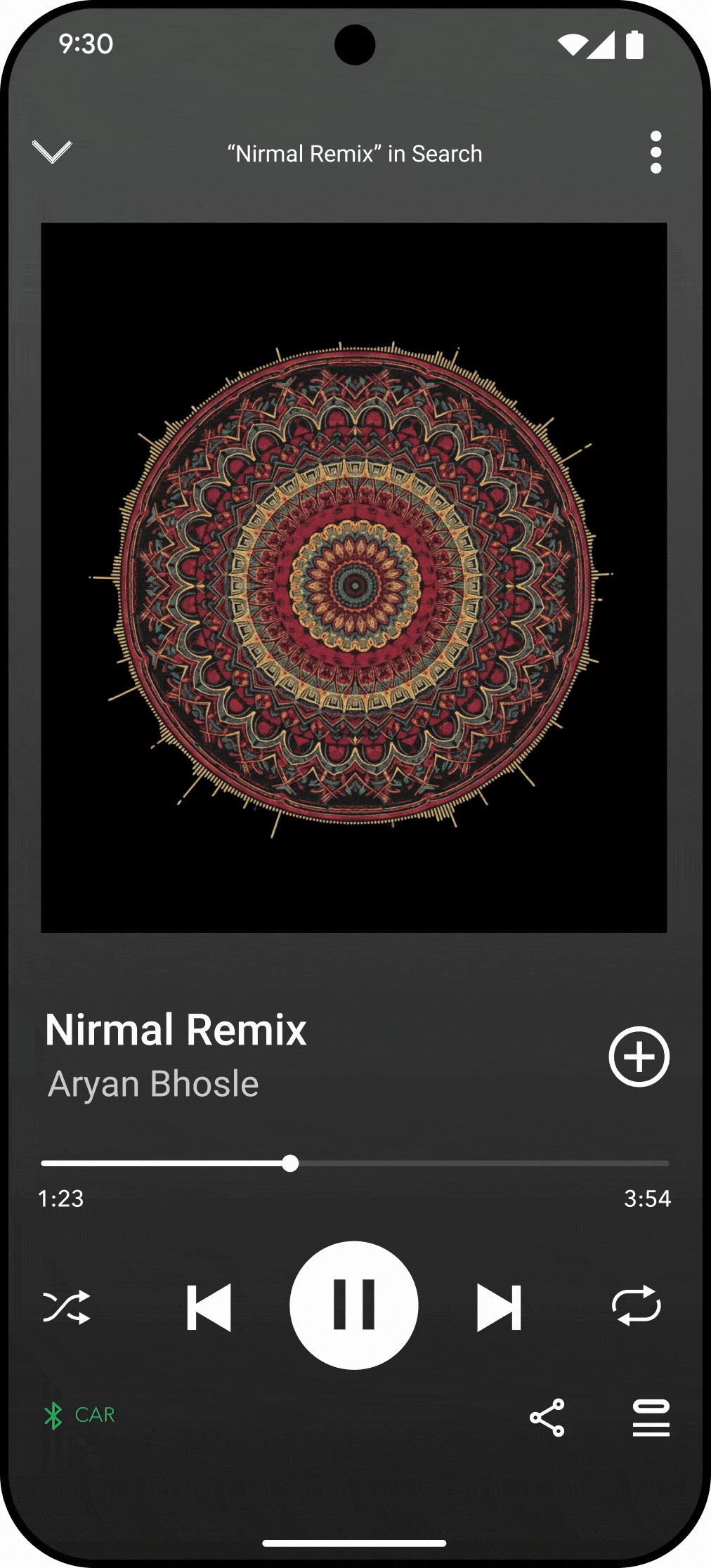Pause the current song
711x1568 pixels.
(x=354, y=1305)
